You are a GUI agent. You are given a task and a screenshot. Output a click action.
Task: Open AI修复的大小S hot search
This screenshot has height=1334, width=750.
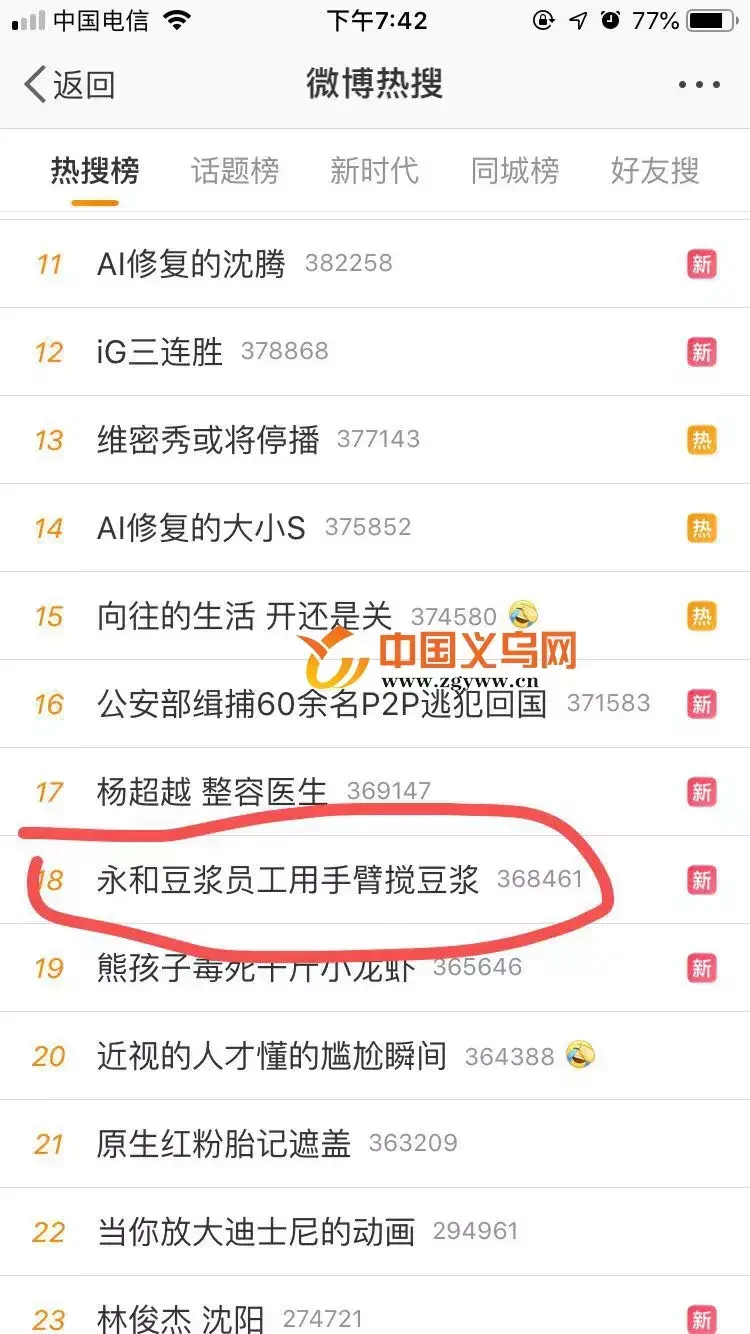pos(201,528)
